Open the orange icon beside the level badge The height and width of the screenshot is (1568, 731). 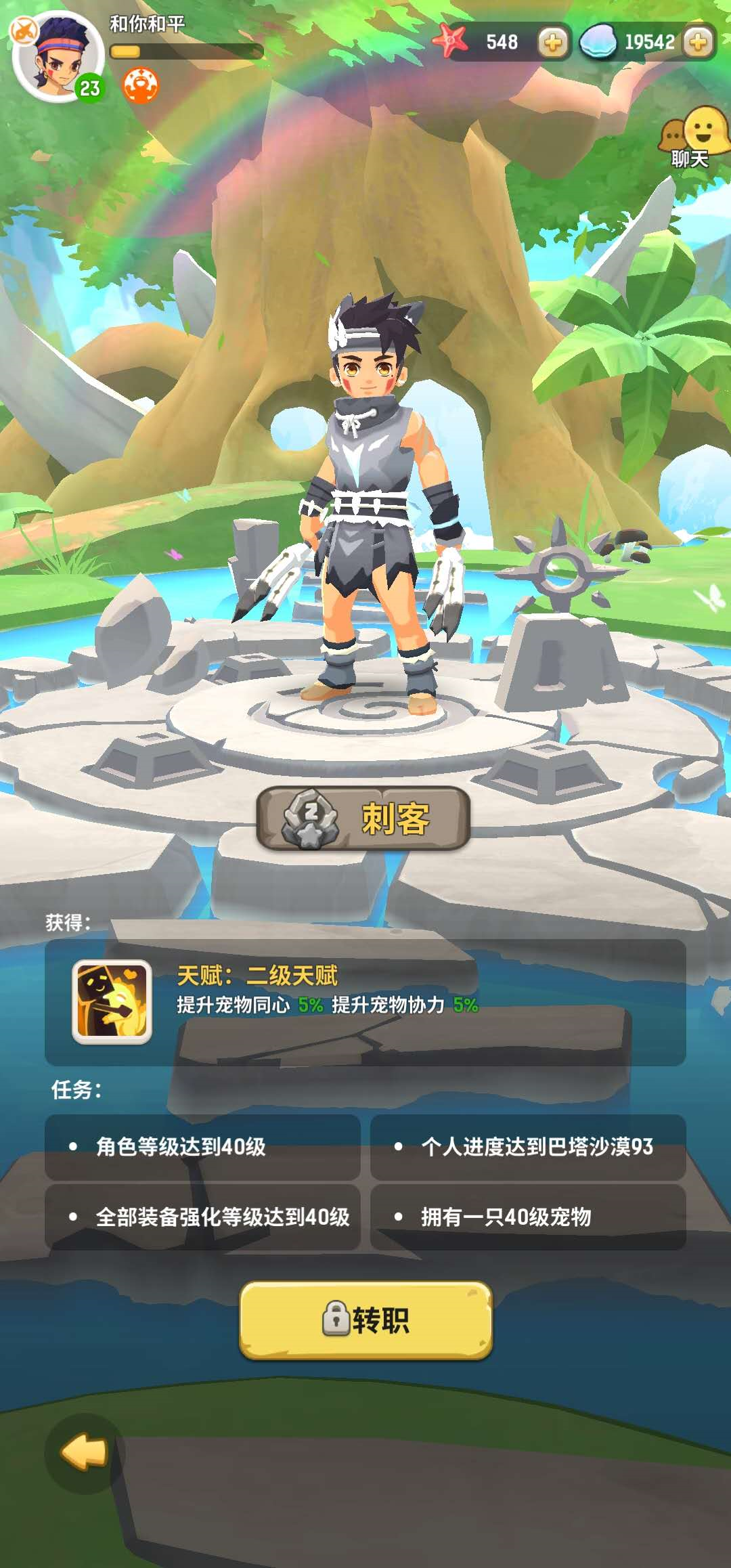pyautogui.click(x=140, y=85)
